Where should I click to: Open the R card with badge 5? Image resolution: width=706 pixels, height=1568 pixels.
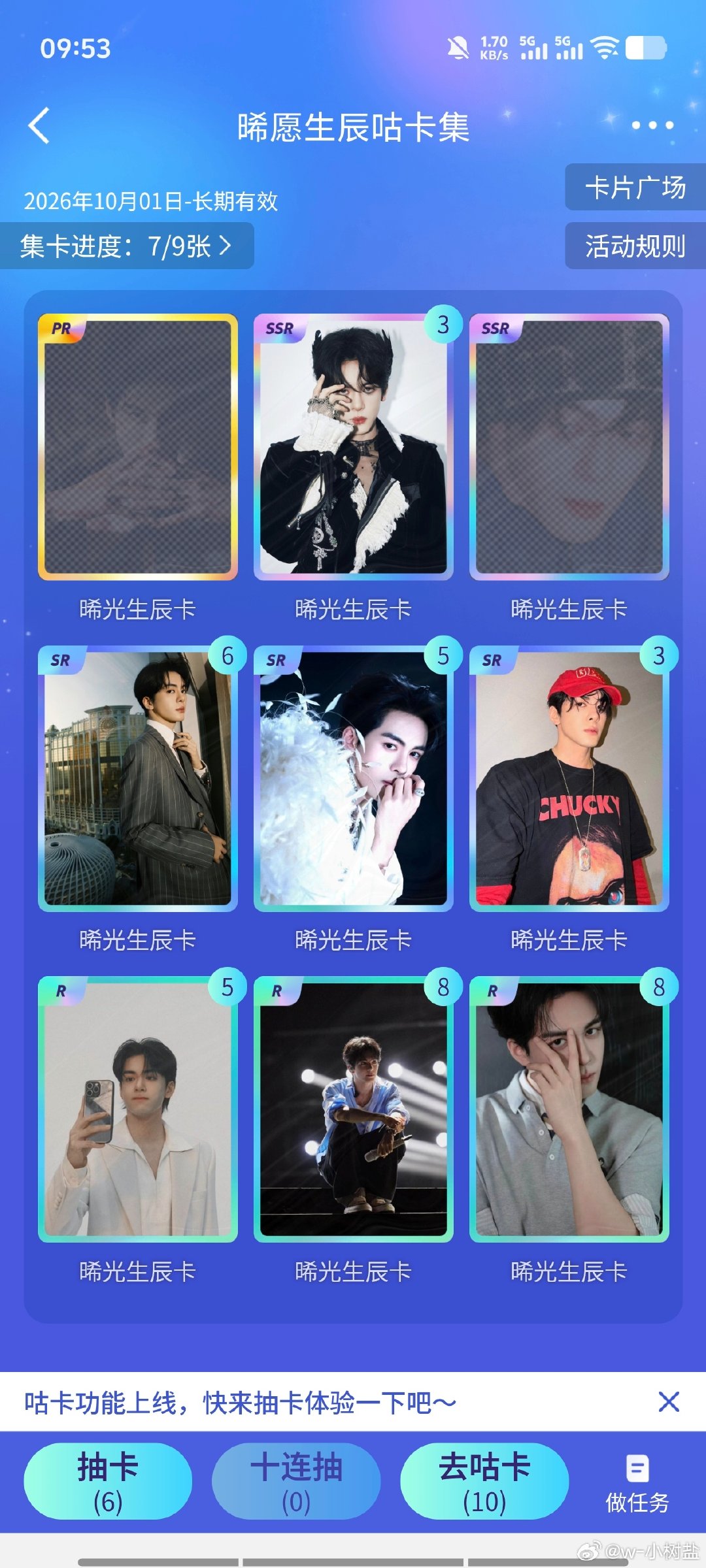(x=138, y=1109)
